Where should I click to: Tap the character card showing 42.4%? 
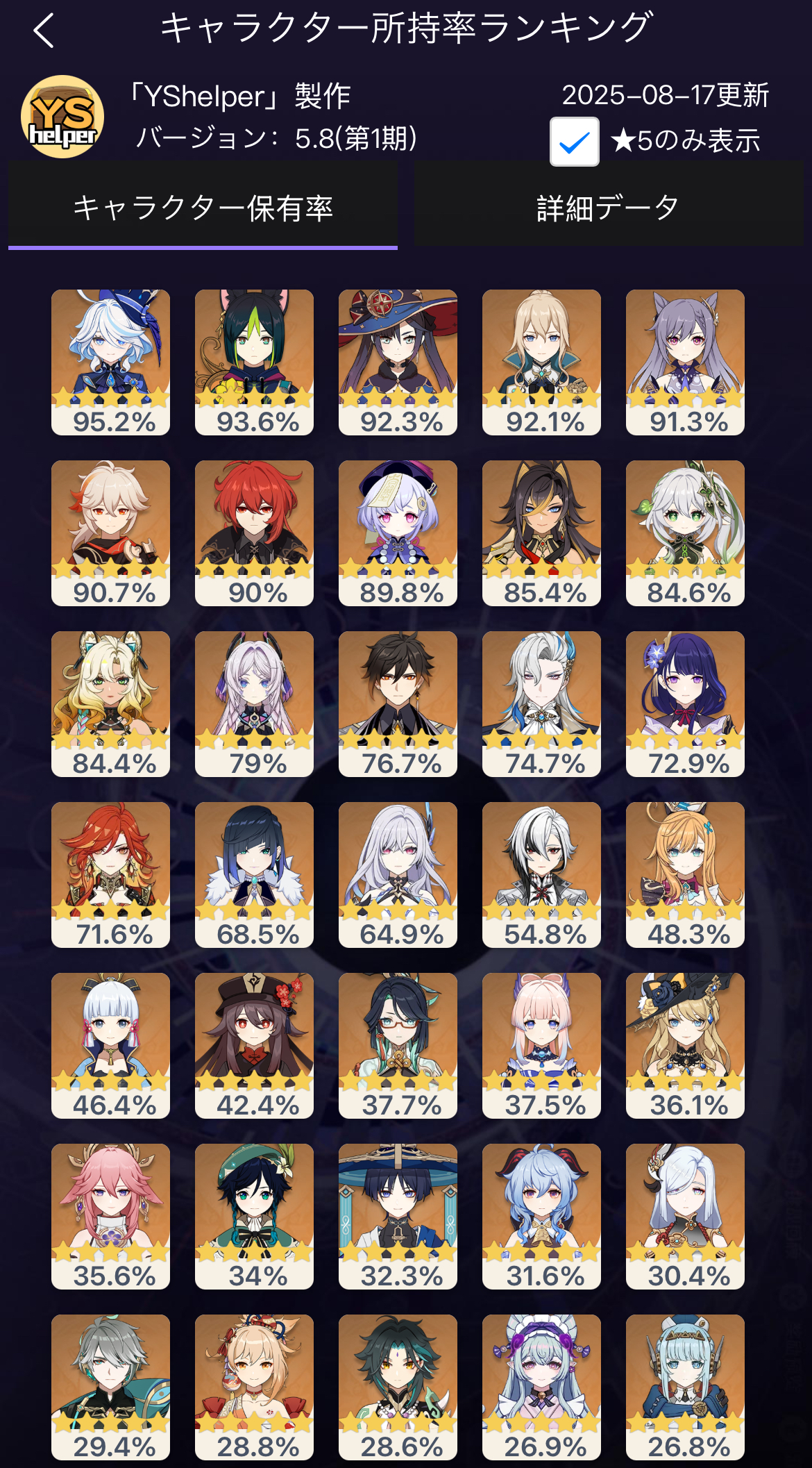click(254, 1046)
